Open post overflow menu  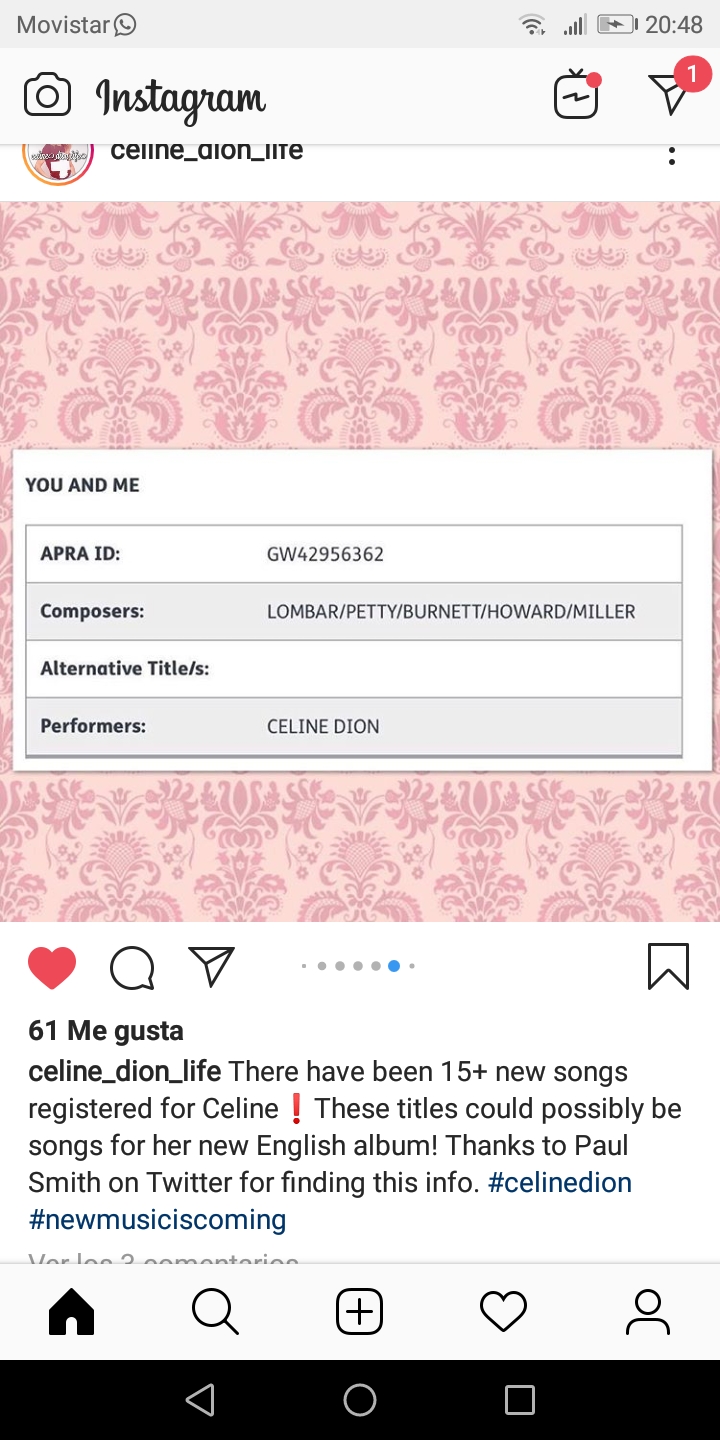tap(672, 156)
